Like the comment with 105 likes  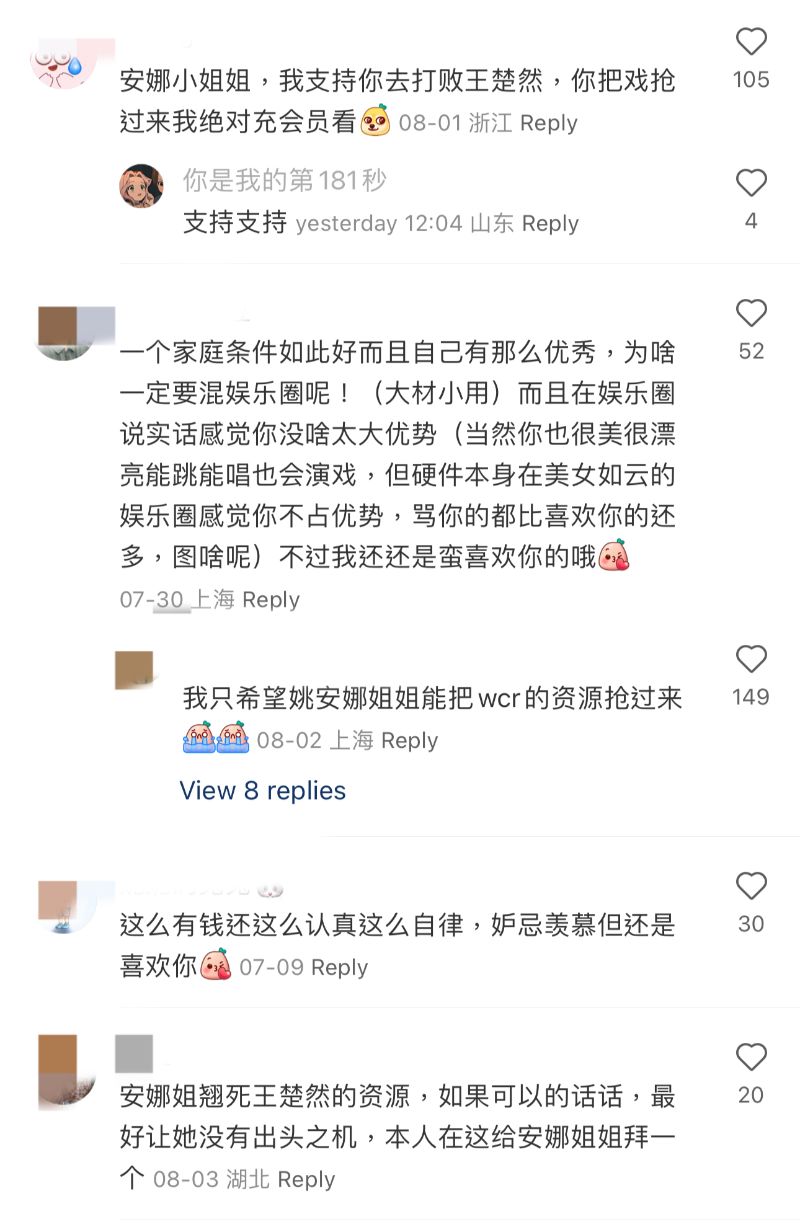751,42
